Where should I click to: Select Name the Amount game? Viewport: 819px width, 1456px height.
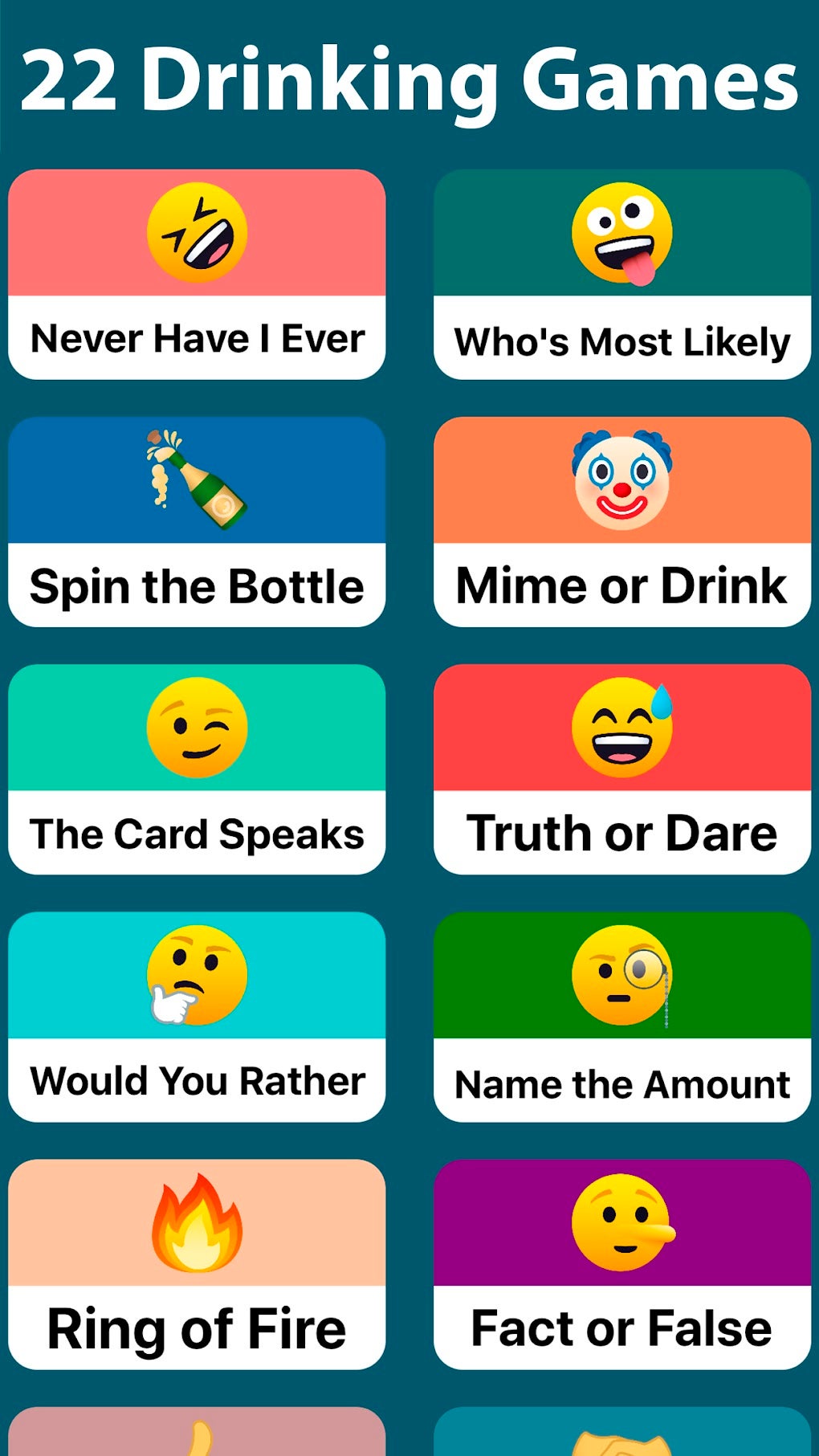click(622, 1016)
